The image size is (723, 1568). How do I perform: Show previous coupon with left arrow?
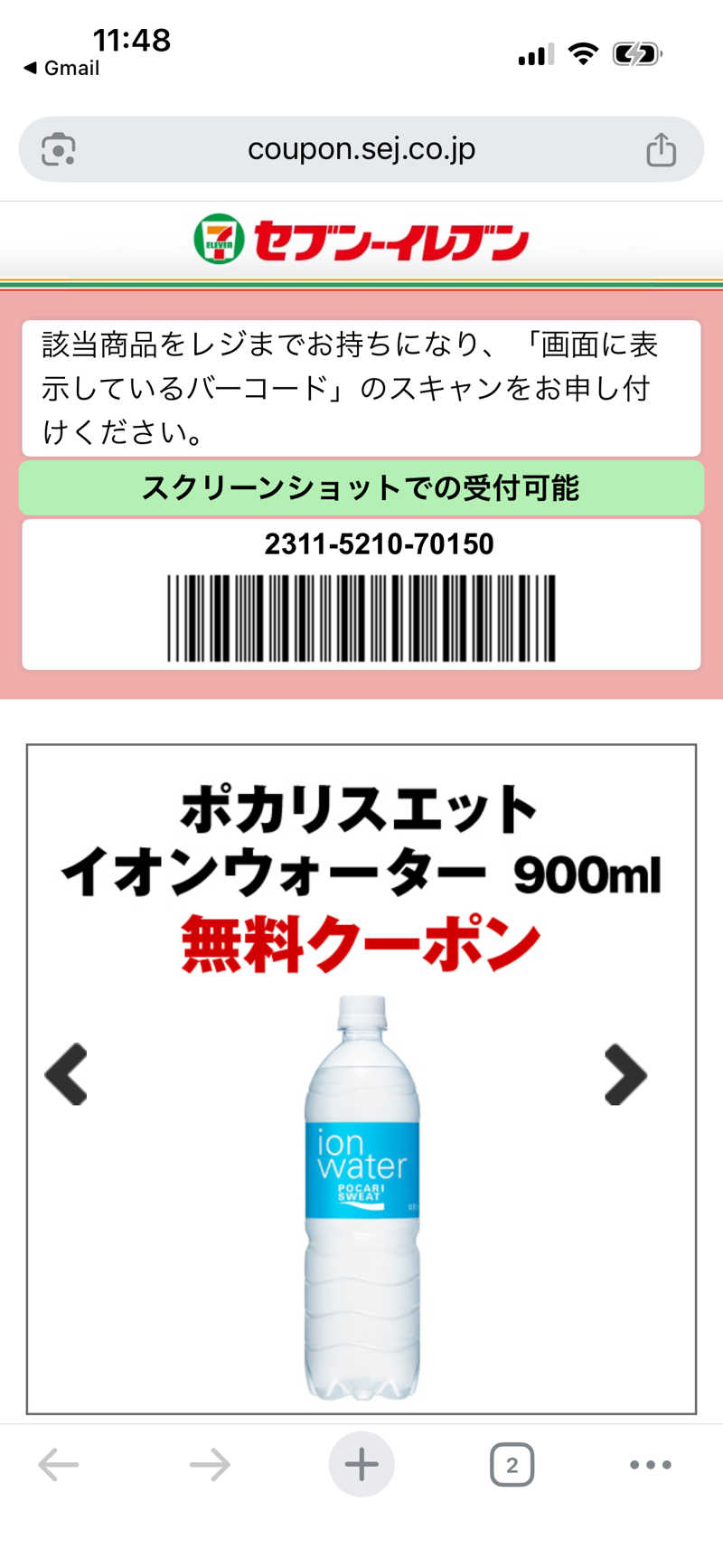click(66, 1074)
